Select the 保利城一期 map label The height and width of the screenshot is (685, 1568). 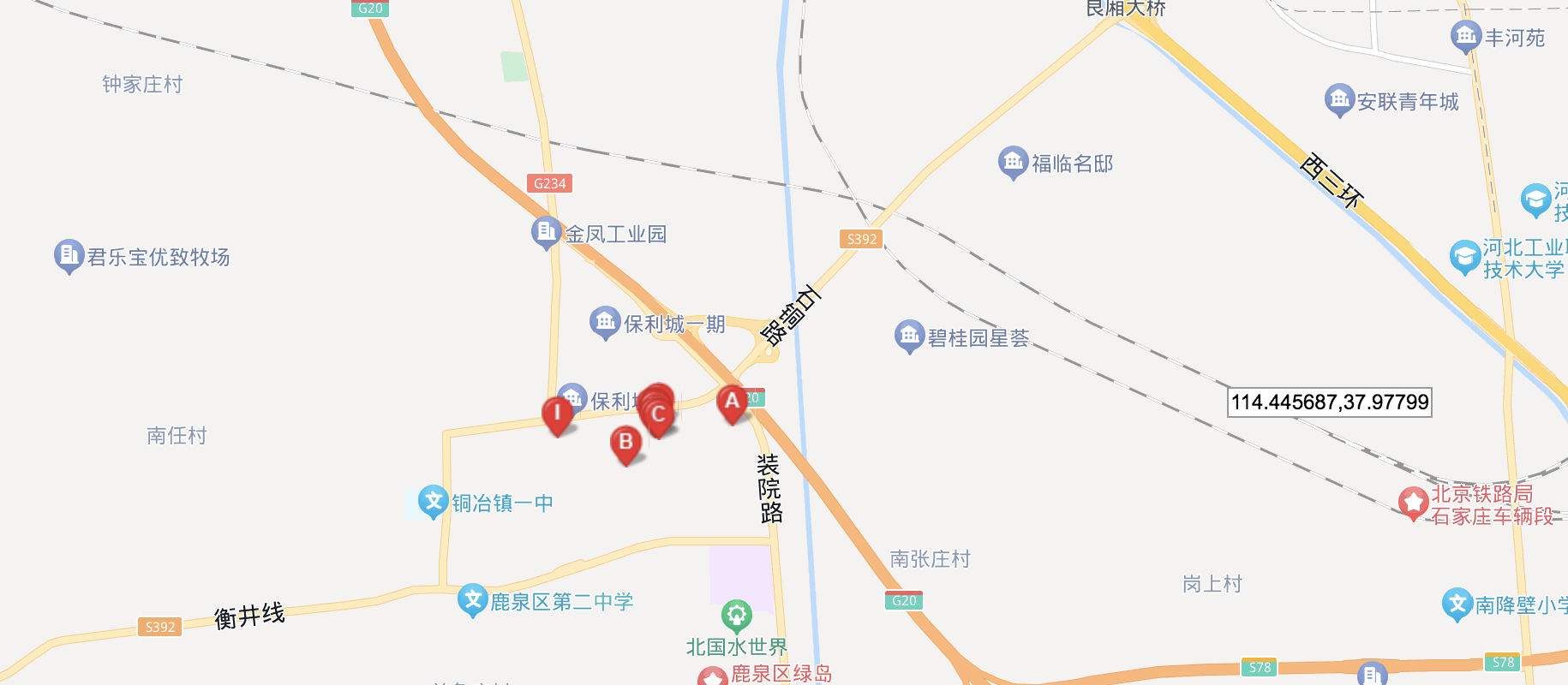(673, 325)
